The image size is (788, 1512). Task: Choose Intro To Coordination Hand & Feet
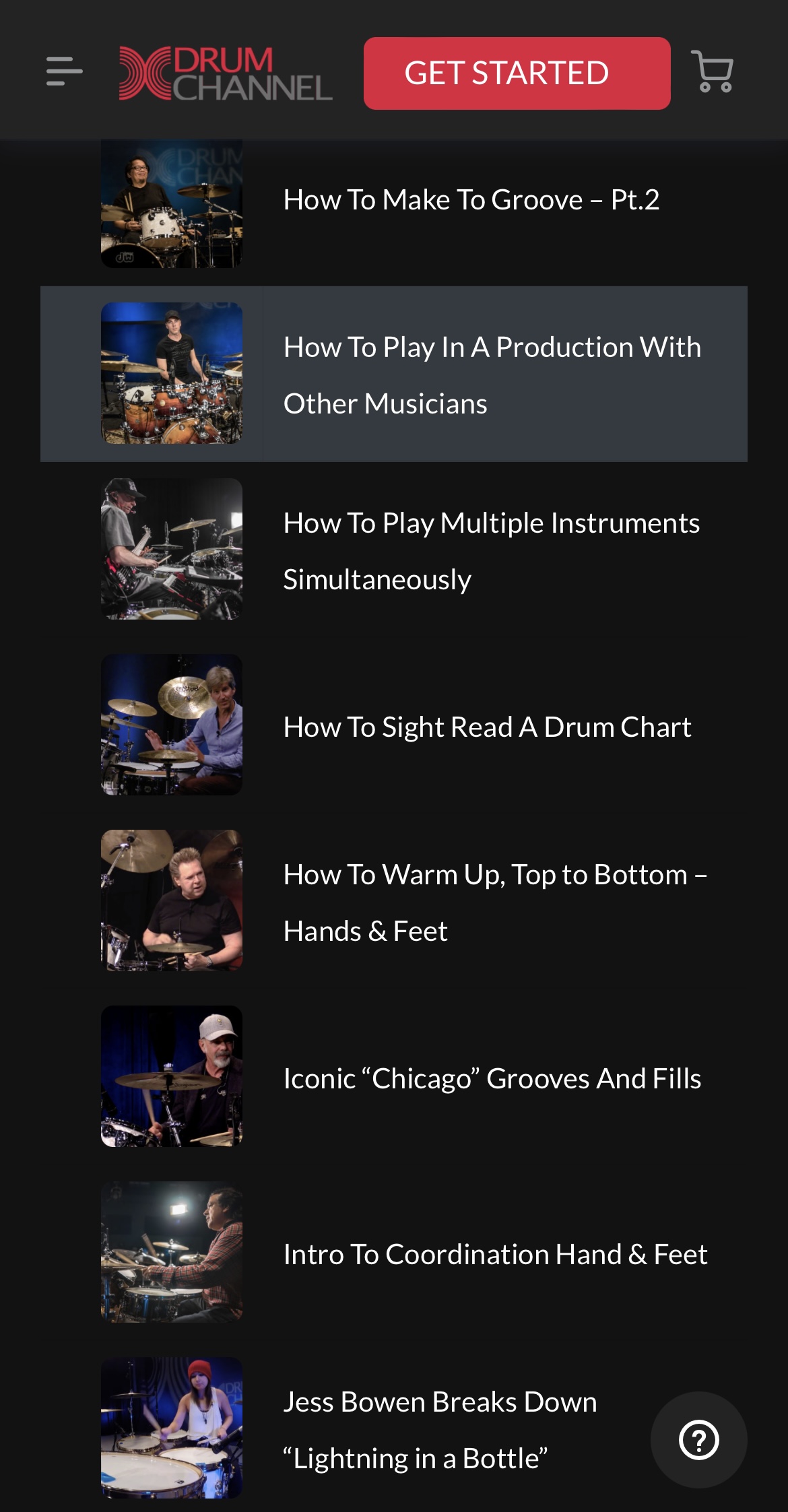(x=495, y=1254)
